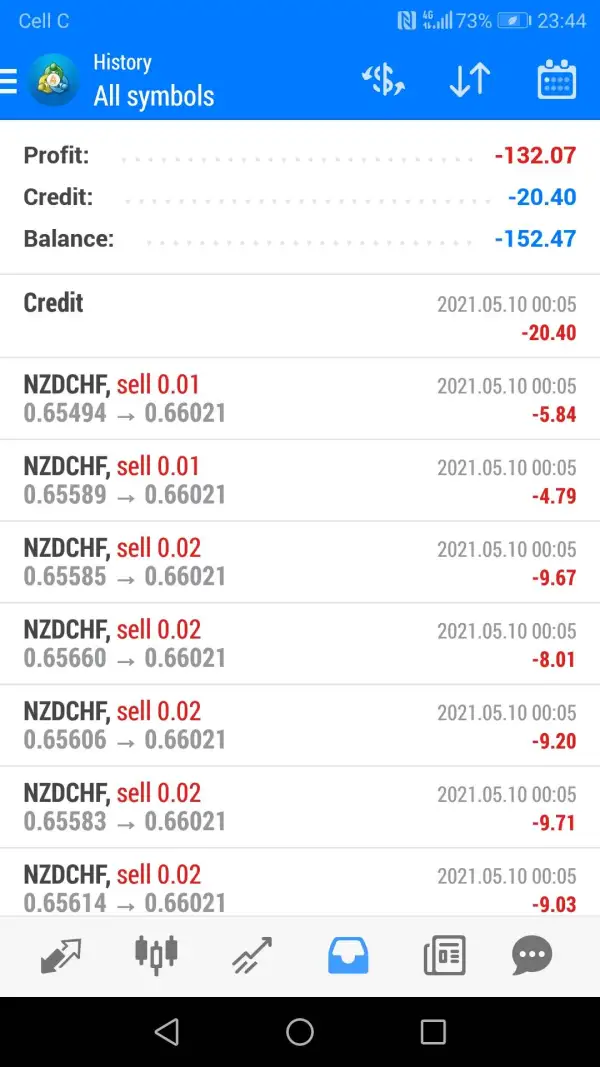Open the side menu drawer
The height and width of the screenshot is (1067, 600).
tap(10, 80)
